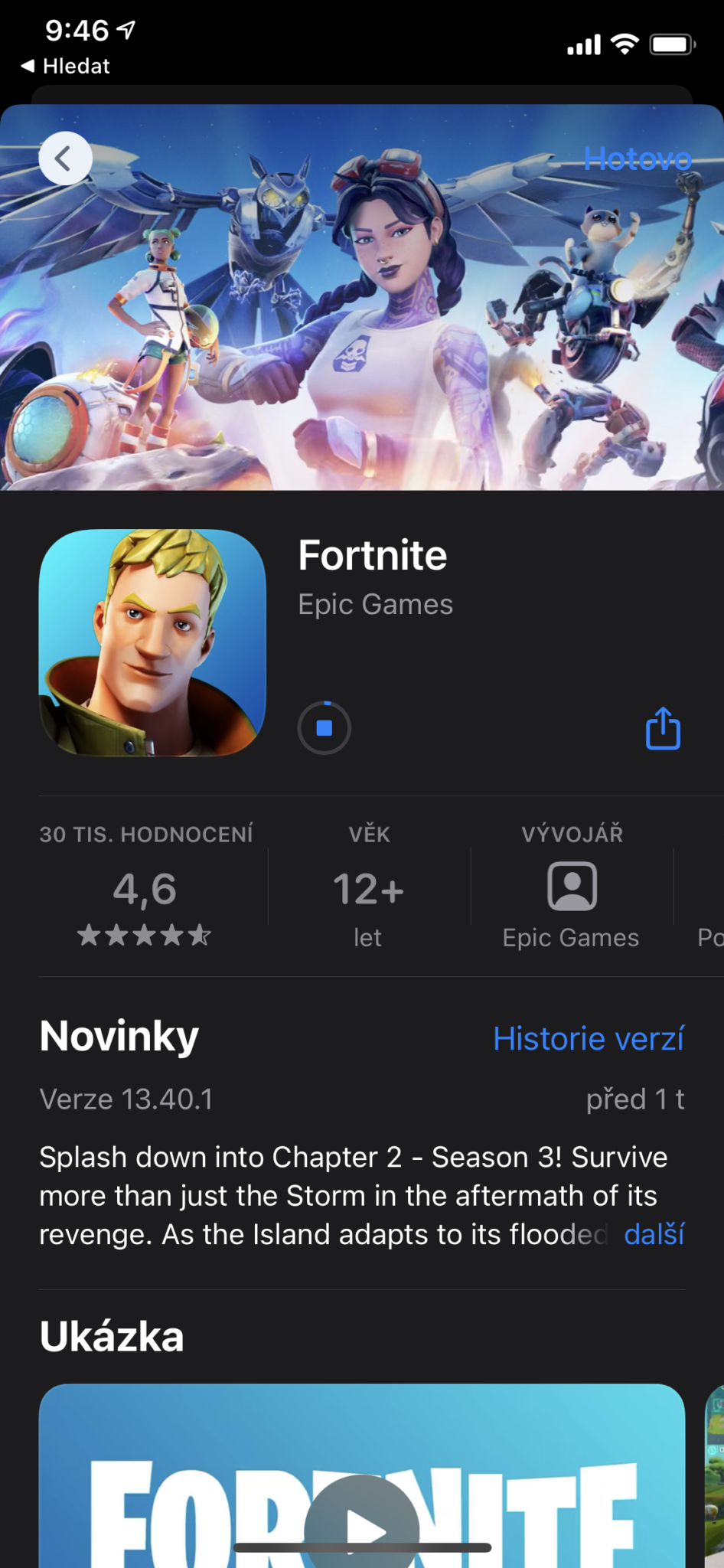Tap the cellular signal icon
Image resolution: width=724 pixels, height=1568 pixels.
pyautogui.click(x=585, y=44)
